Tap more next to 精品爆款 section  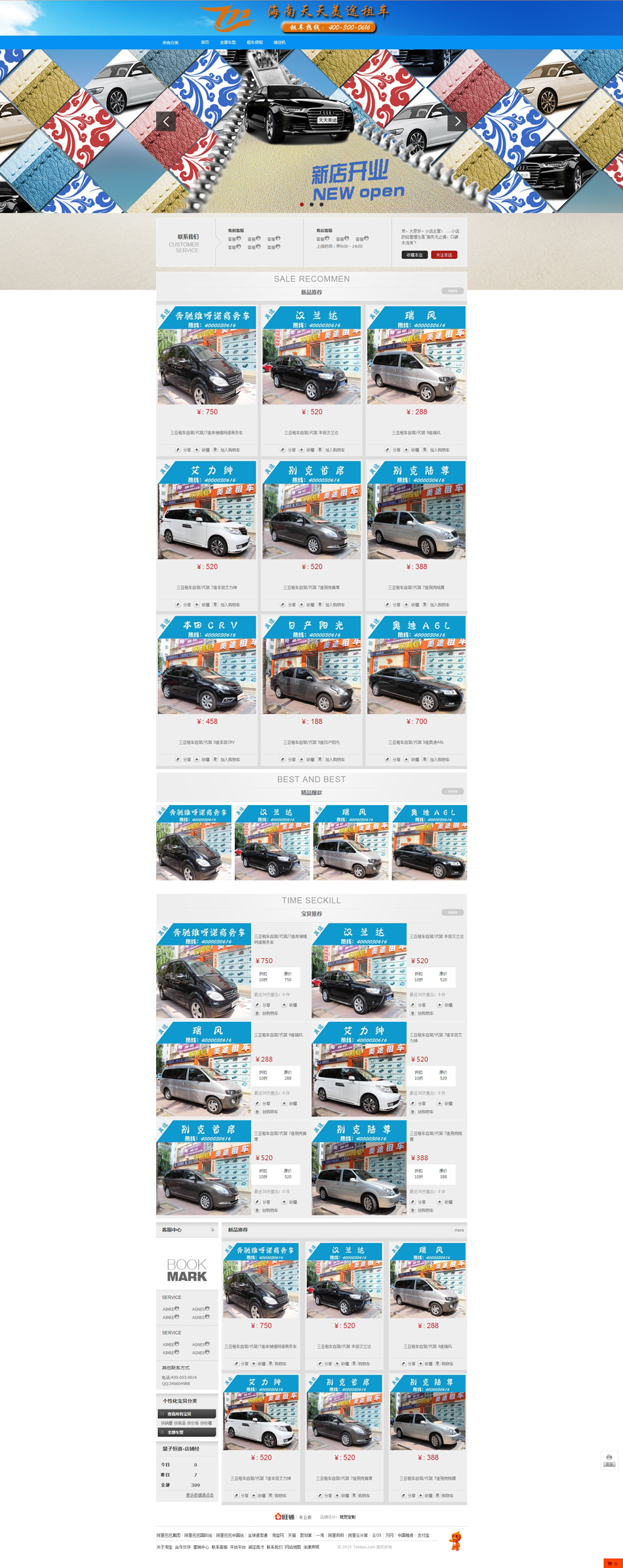tap(452, 791)
